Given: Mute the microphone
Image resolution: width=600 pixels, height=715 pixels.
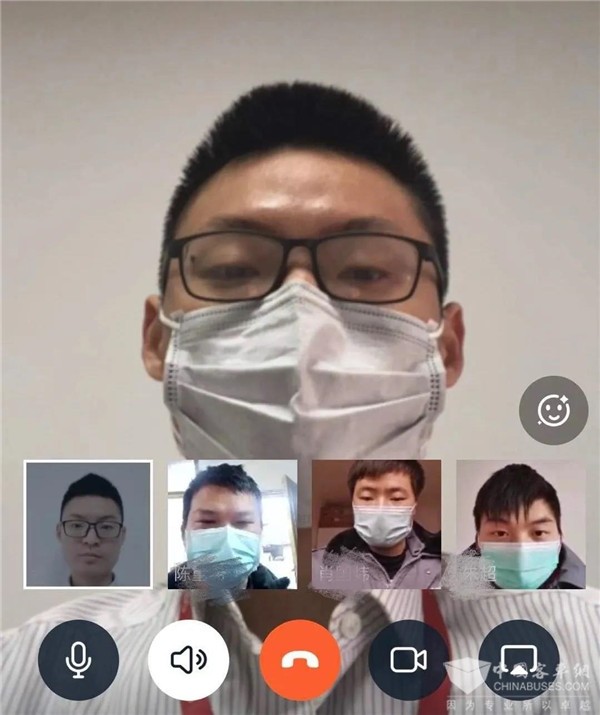Looking at the screenshot, I should pyautogui.click(x=78, y=660).
